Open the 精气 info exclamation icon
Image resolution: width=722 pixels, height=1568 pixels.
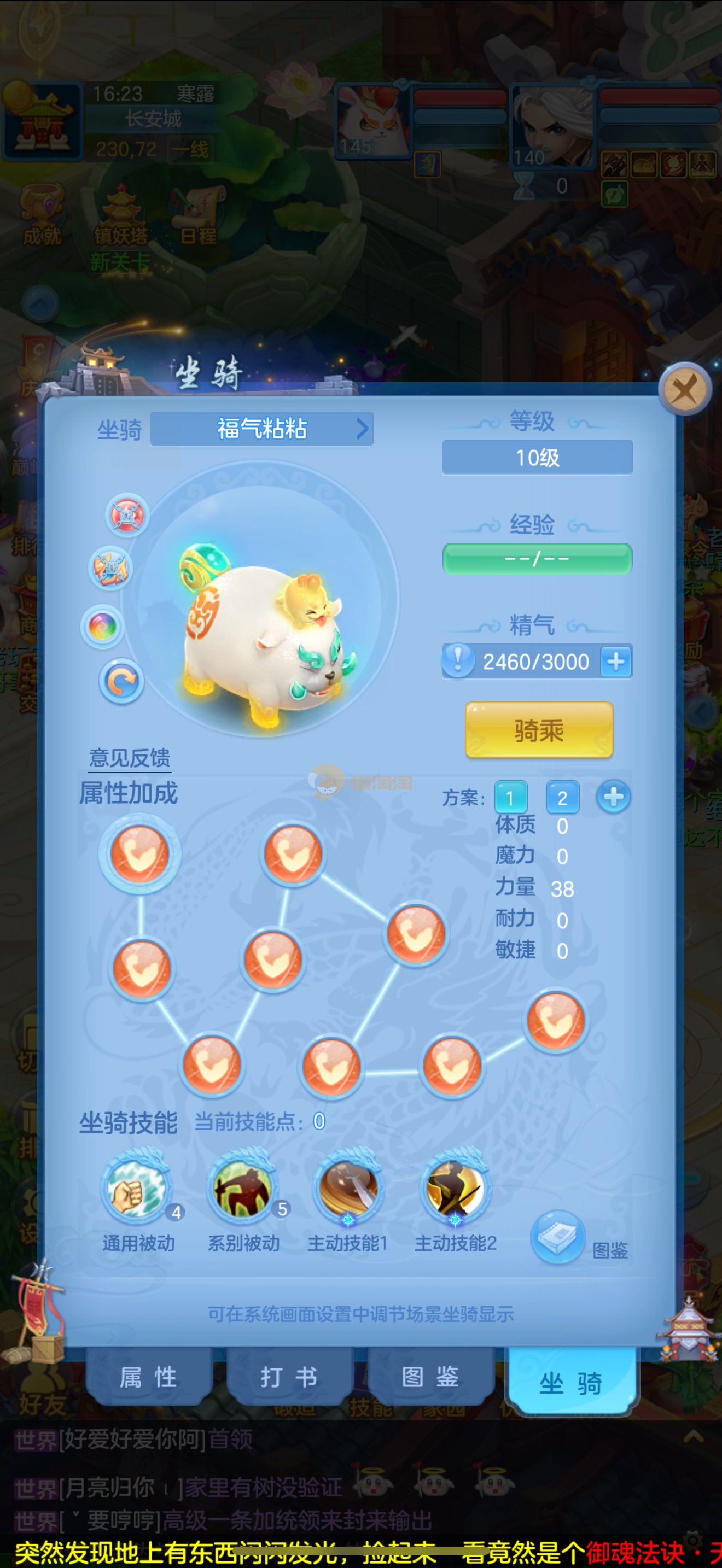458,660
